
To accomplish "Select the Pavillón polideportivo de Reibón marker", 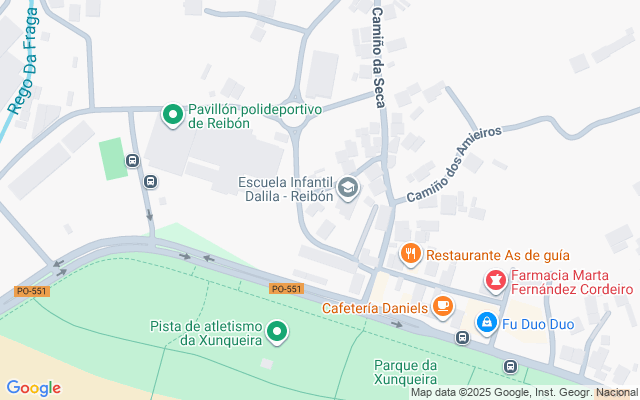I will click(x=173, y=116).
